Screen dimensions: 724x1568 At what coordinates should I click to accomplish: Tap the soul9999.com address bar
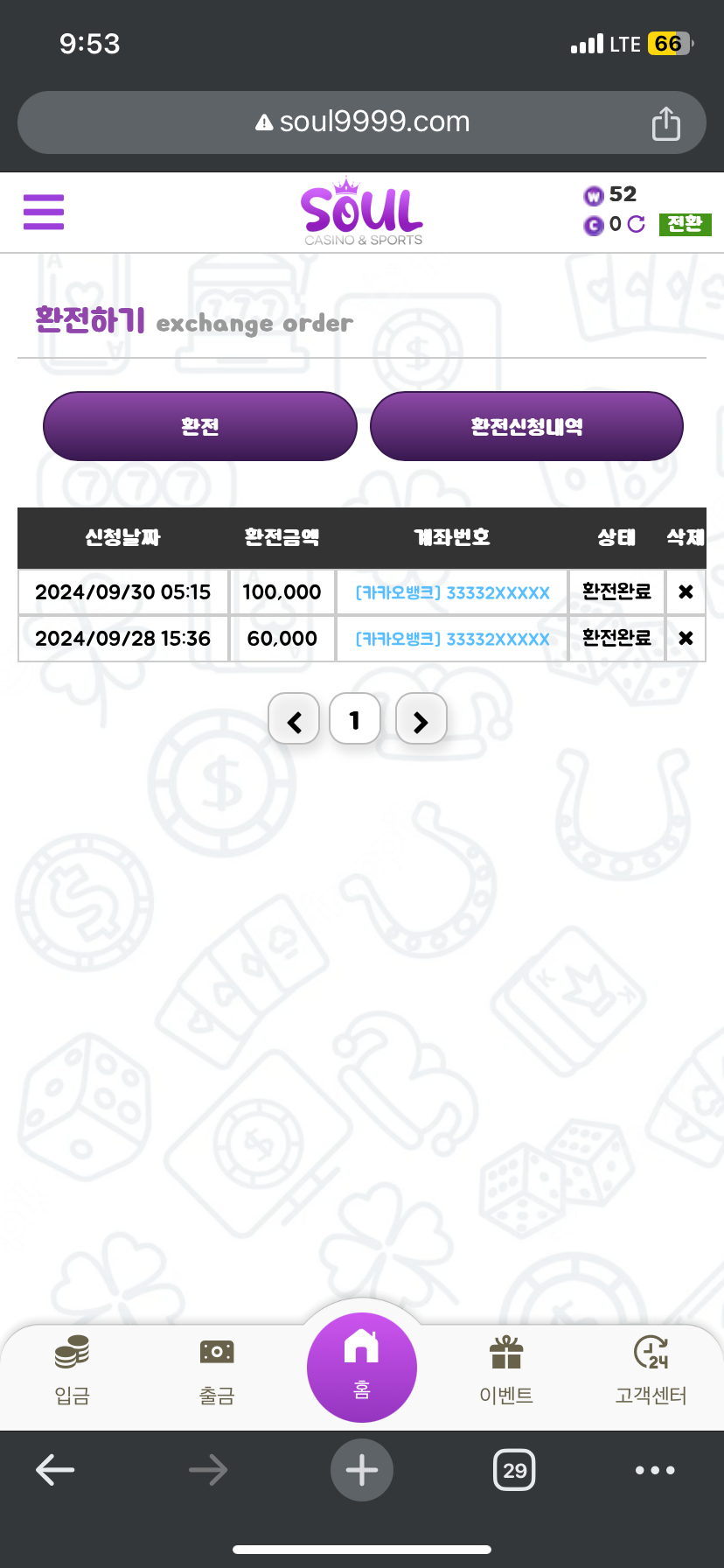coord(362,122)
